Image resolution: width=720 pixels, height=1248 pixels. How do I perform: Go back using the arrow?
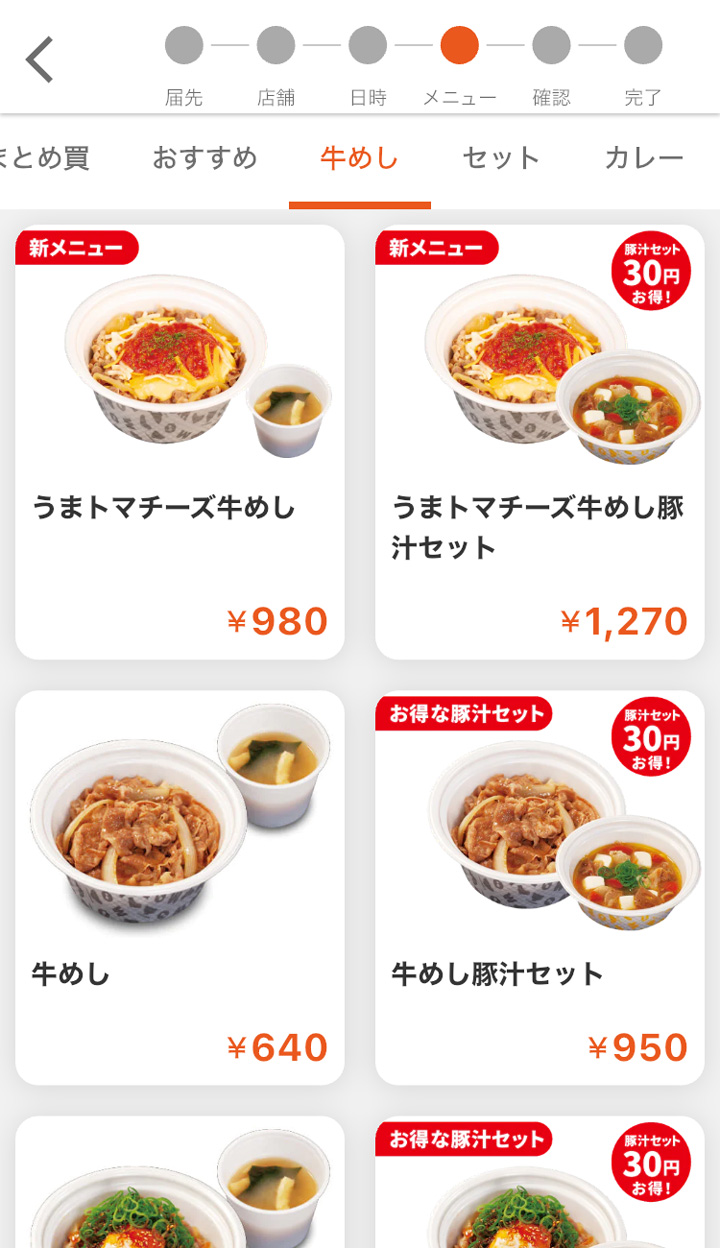pos(40,59)
